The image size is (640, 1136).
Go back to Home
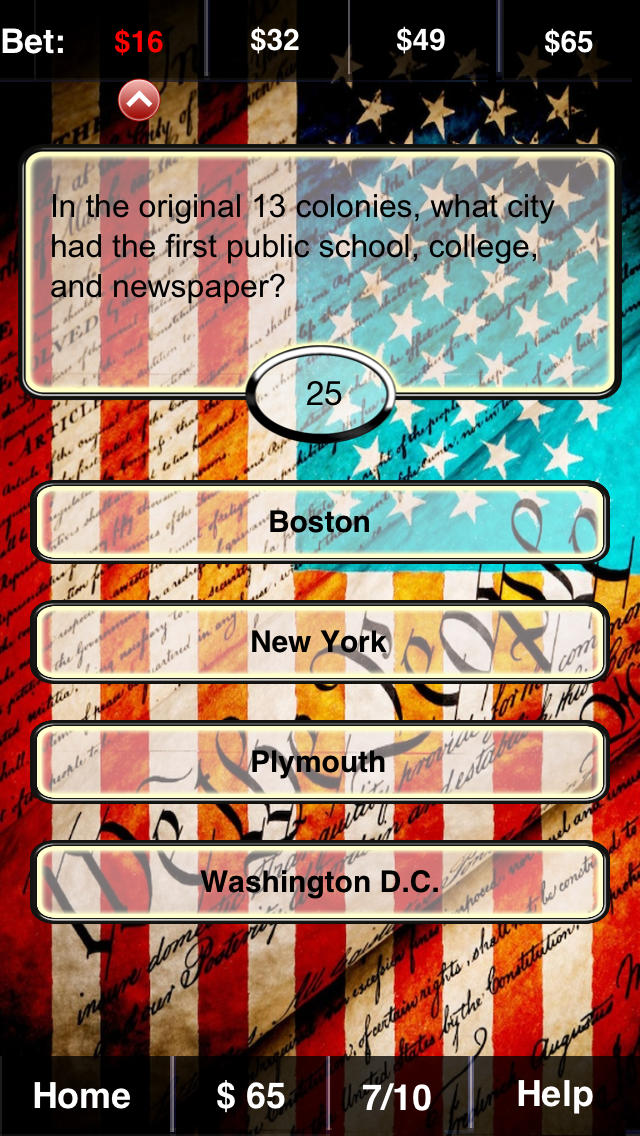click(x=82, y=1096)
